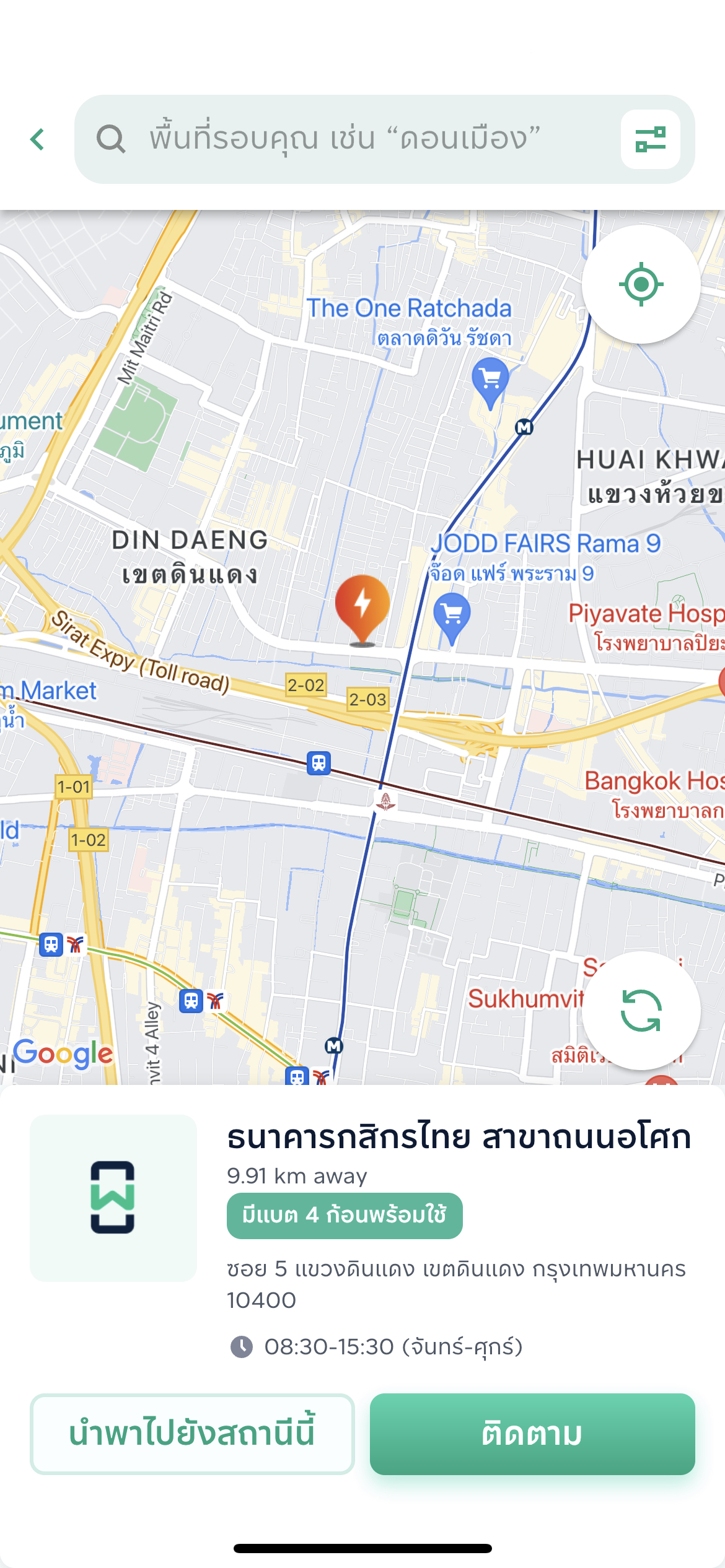Select the orange lightning station pin

click(x=362, y=607)
